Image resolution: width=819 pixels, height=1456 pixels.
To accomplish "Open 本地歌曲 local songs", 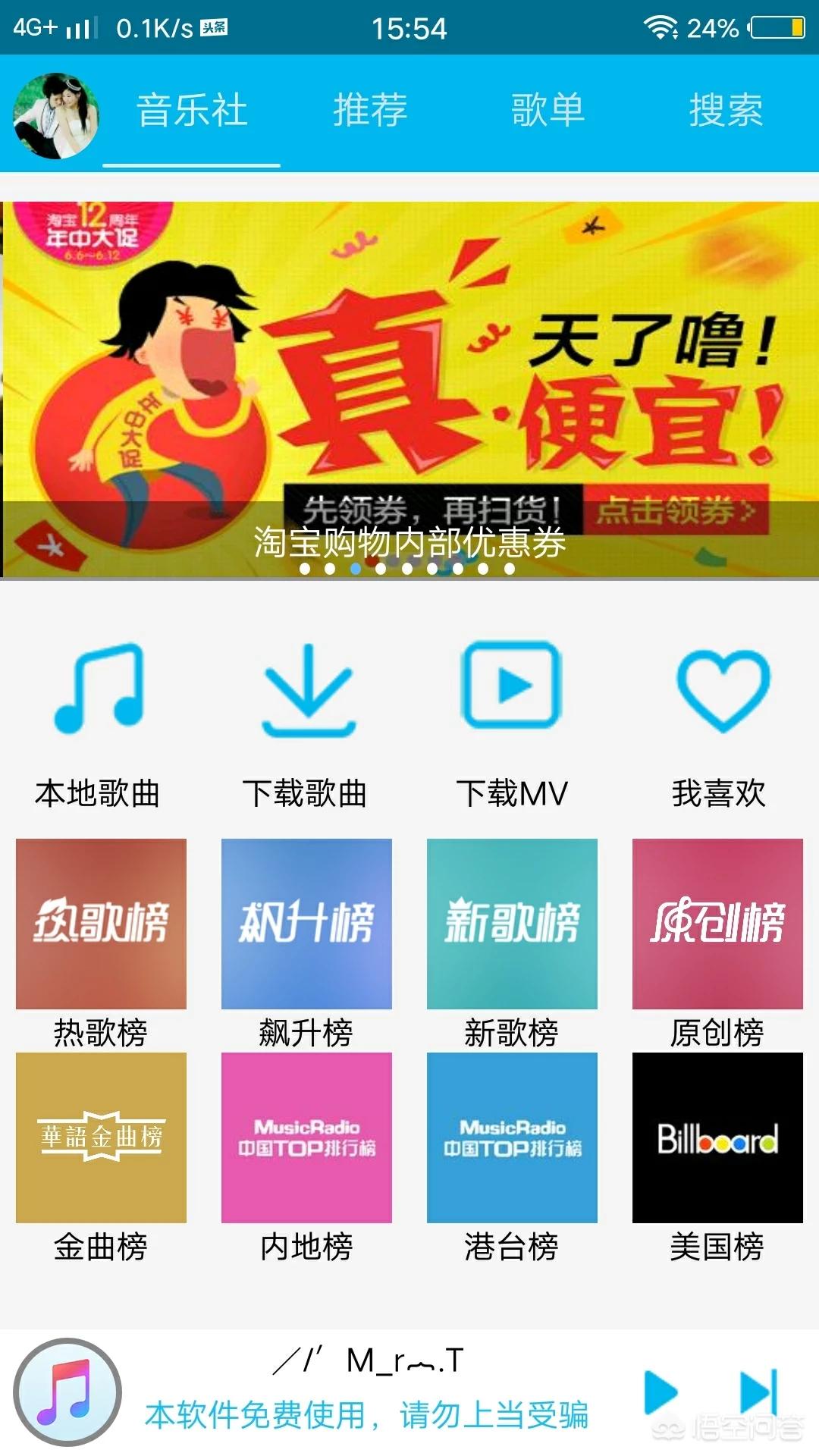I will pyautogui.click(x=99, y=720).
